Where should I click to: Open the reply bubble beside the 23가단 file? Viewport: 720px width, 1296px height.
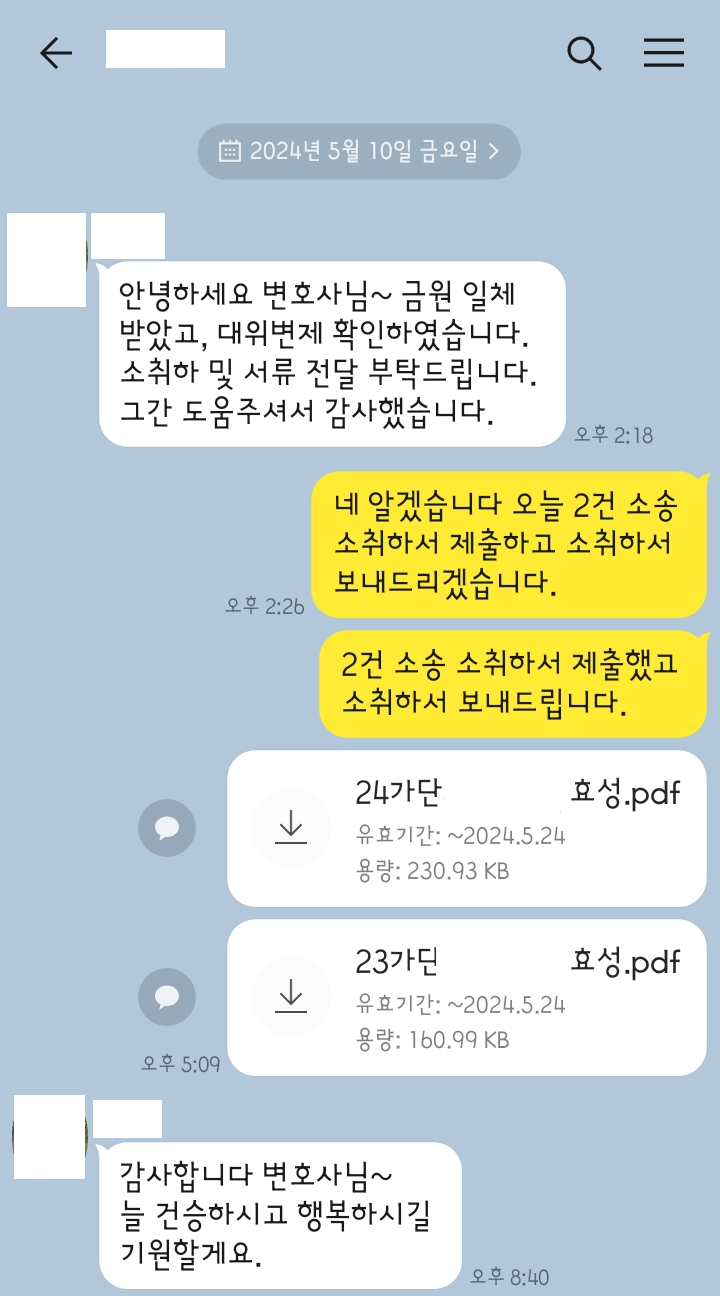(x=167, y=997)
